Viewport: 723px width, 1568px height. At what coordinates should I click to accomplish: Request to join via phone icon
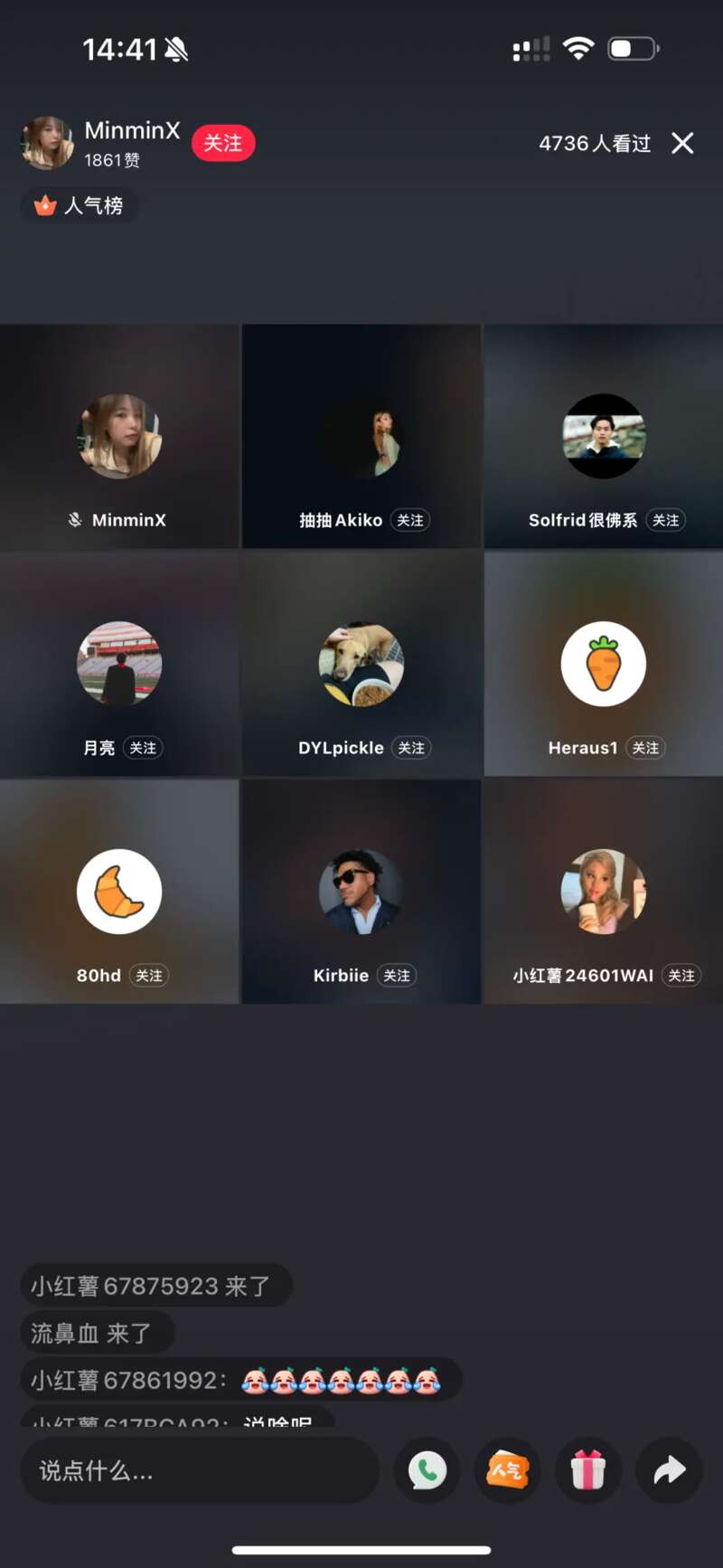[427, 1470]
